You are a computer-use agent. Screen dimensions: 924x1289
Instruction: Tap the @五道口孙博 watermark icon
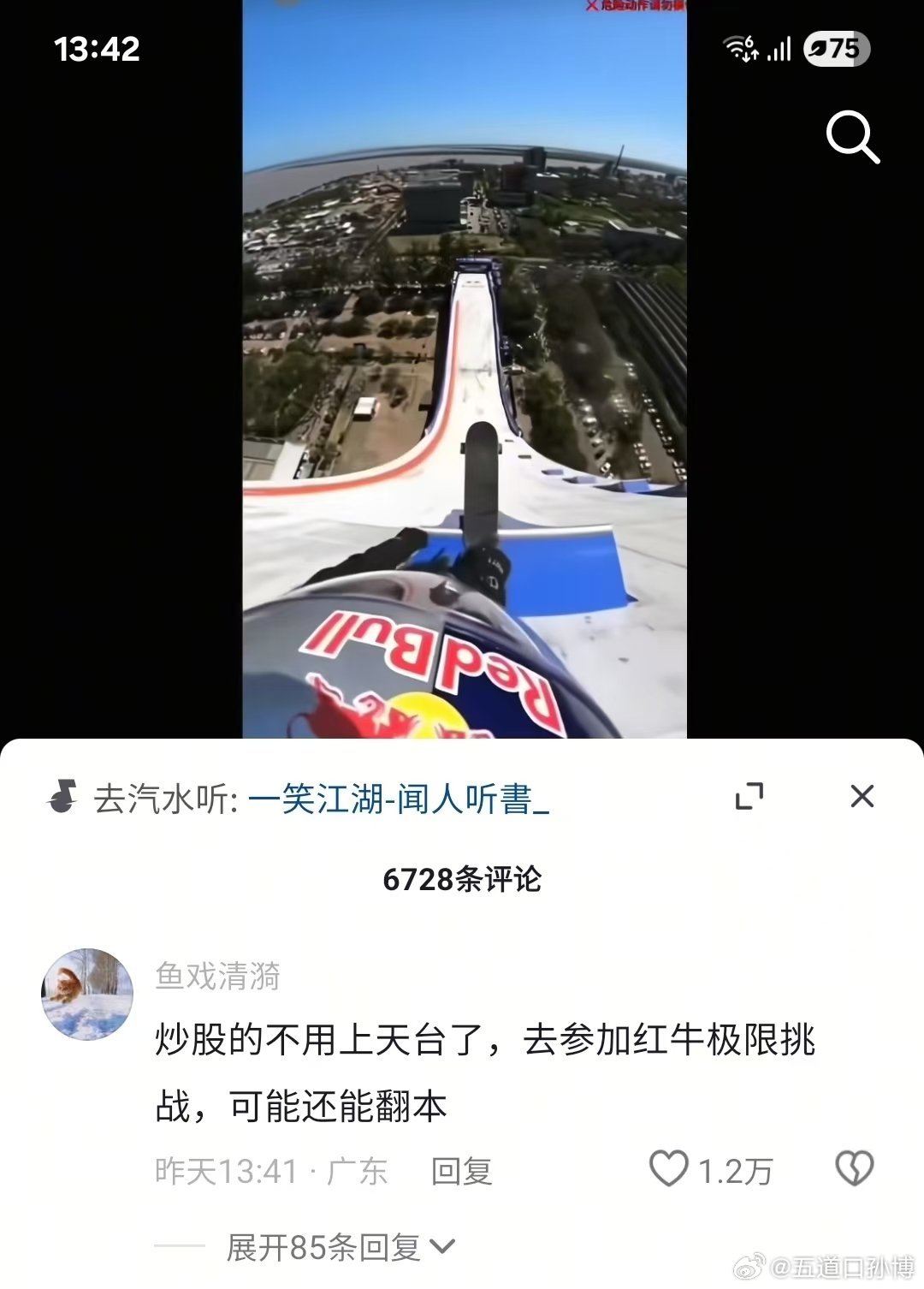(x=747, y=1267)
